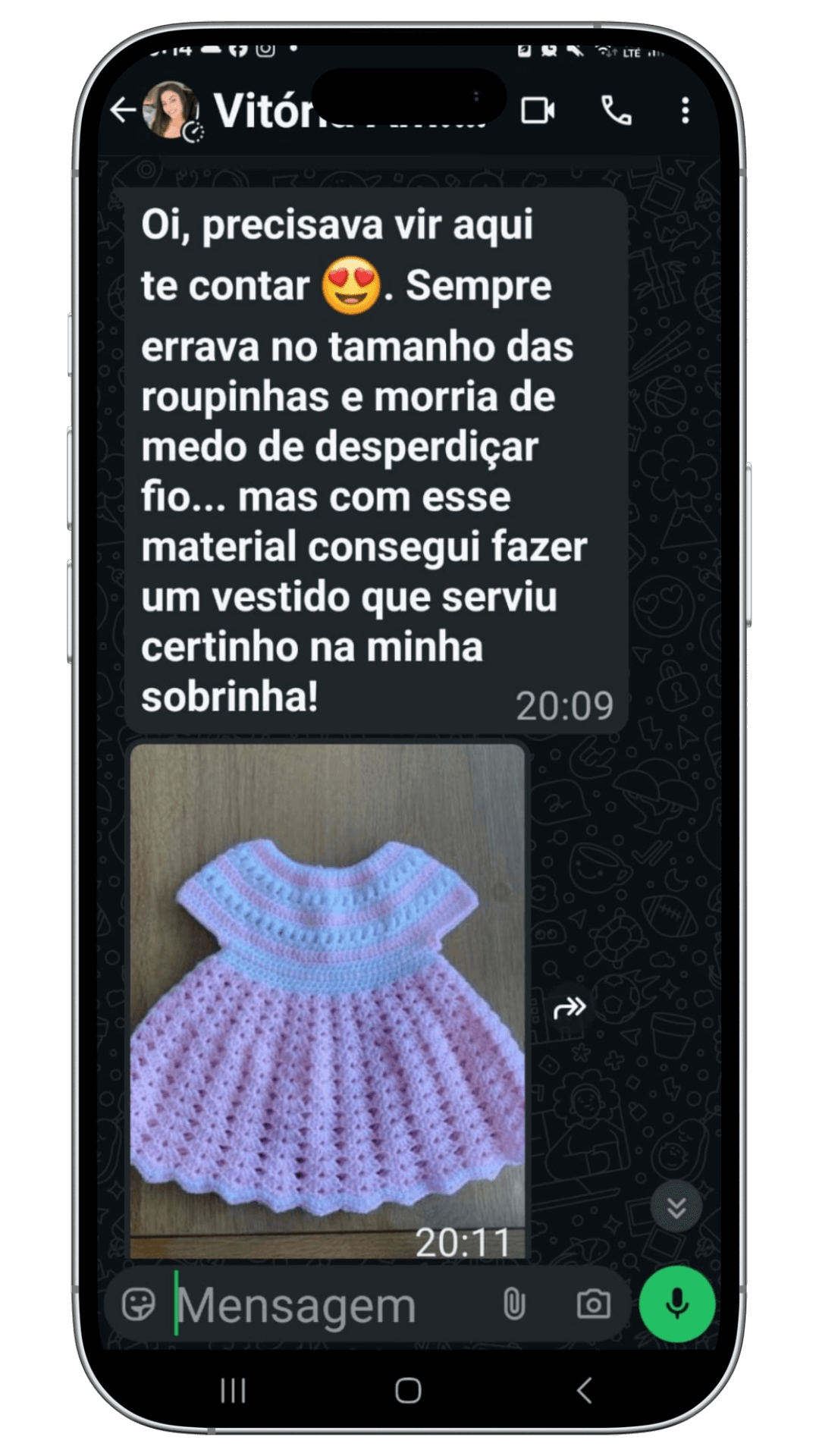Screen dimensions: 819x1456
Task: Open recent apps from the navigation bar
Action: 233,1390
